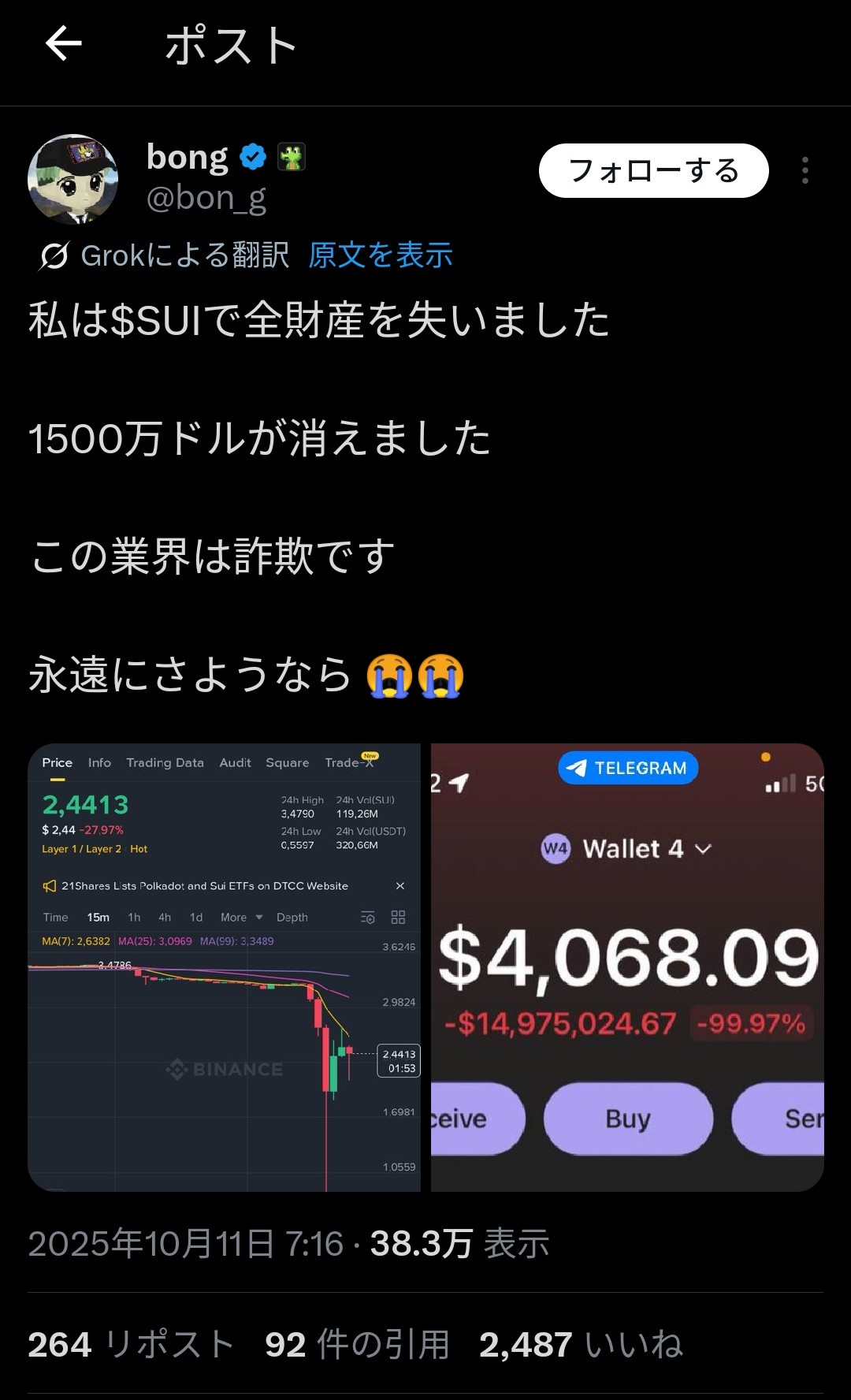
Task: Go back using the arrow icon
Action: 64,44
